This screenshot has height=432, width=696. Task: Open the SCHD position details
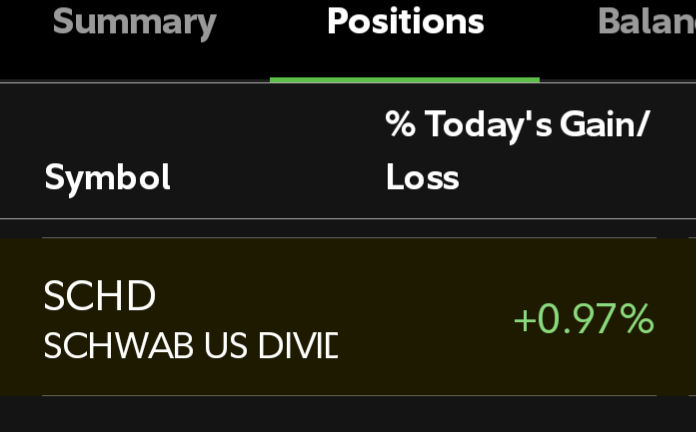point(190,318)
